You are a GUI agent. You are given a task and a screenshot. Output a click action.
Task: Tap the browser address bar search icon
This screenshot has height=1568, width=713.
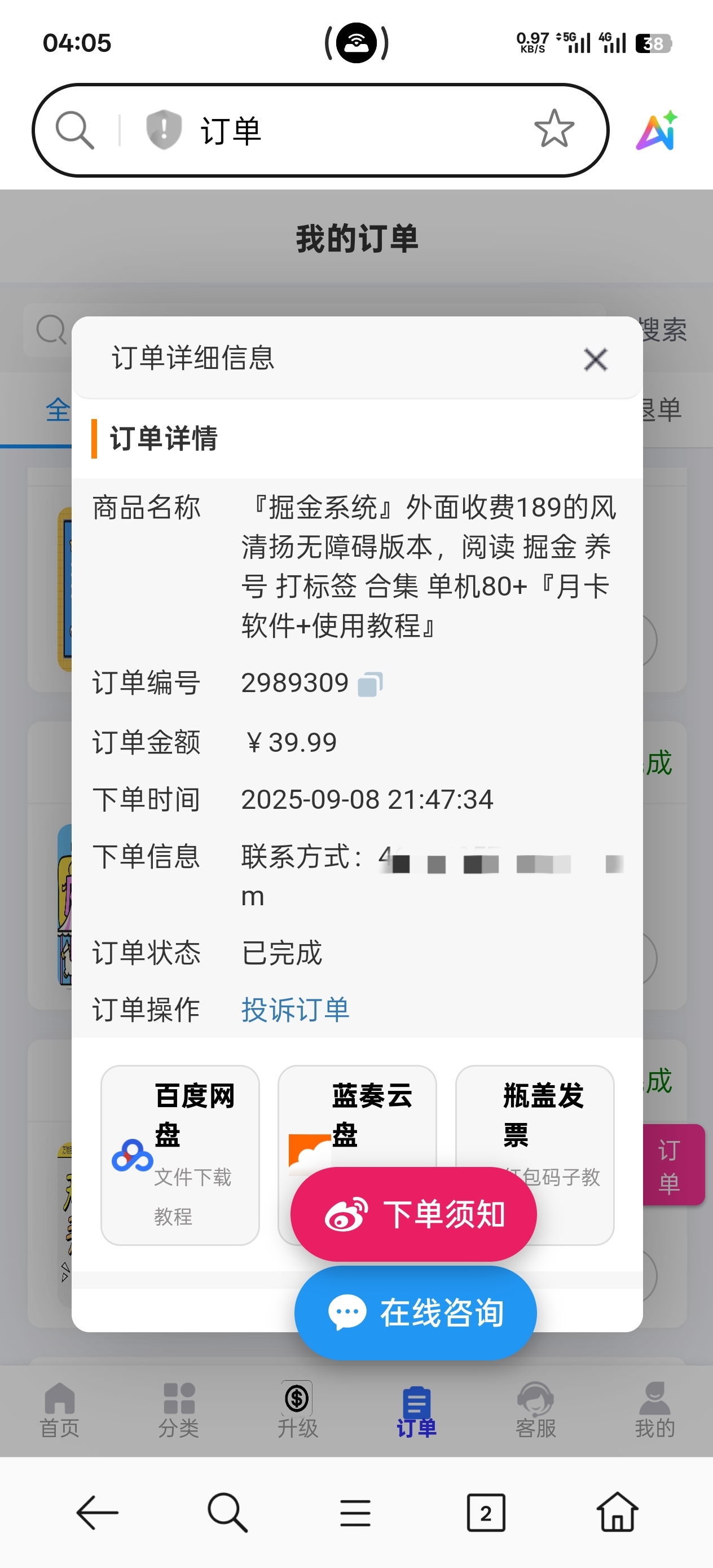point(75,130)
